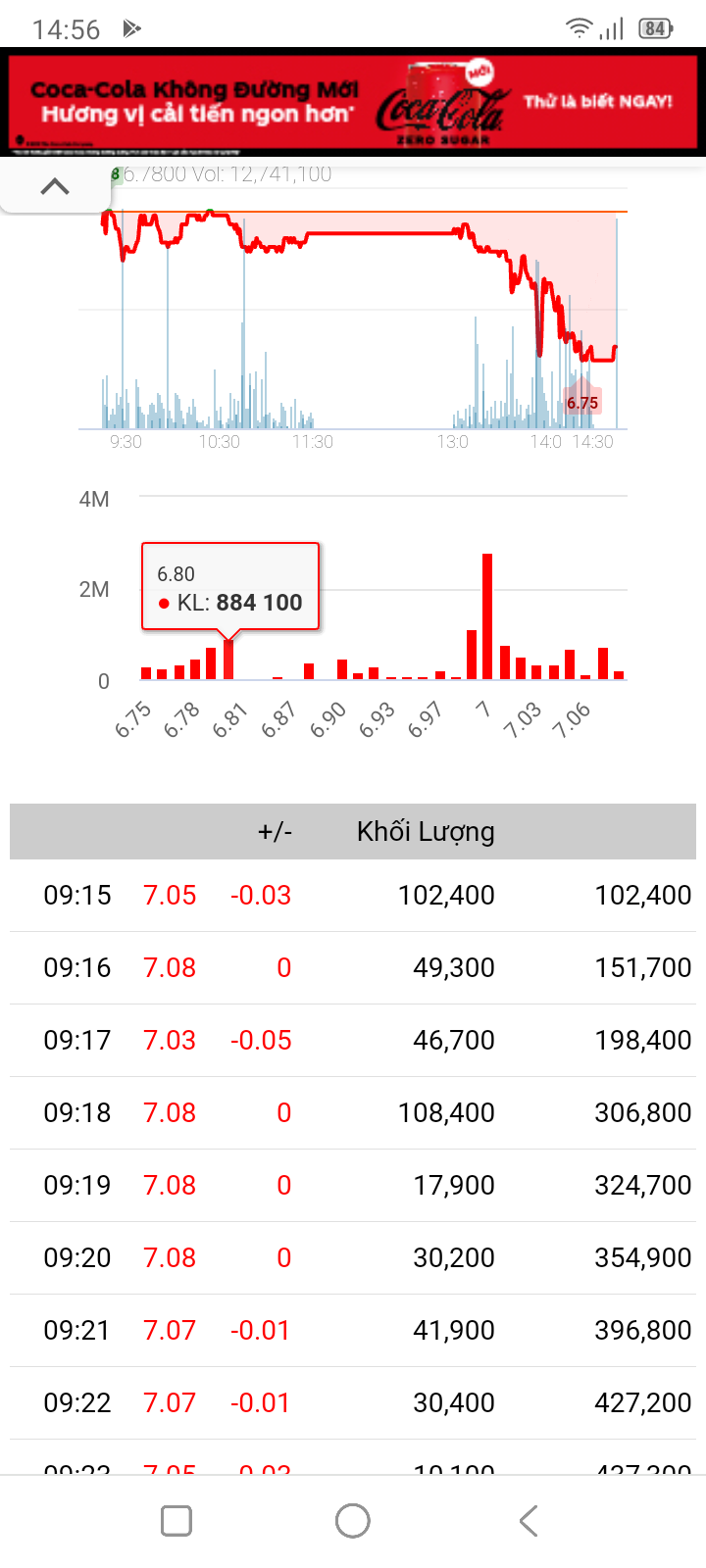
Task: Collapse the panel with the up chevron
Action: point(55,186)
